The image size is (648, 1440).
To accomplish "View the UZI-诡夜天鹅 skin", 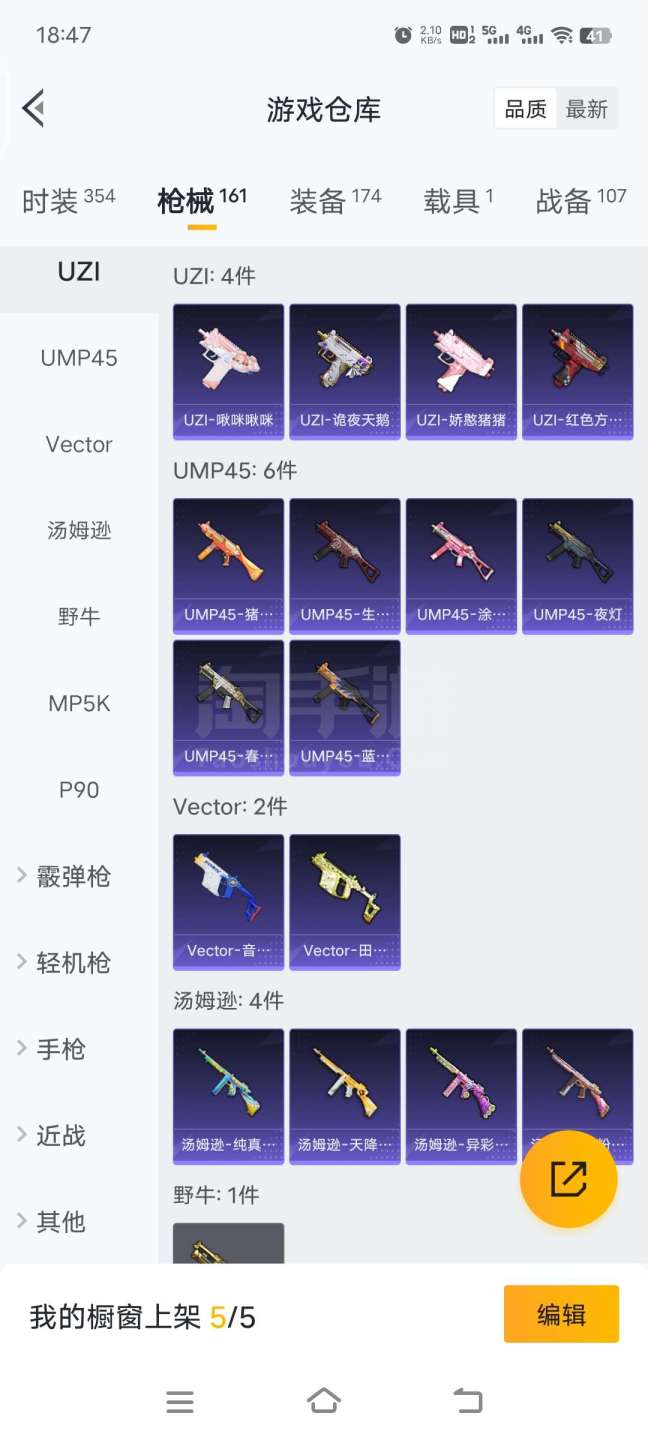I will coord(345,371).
